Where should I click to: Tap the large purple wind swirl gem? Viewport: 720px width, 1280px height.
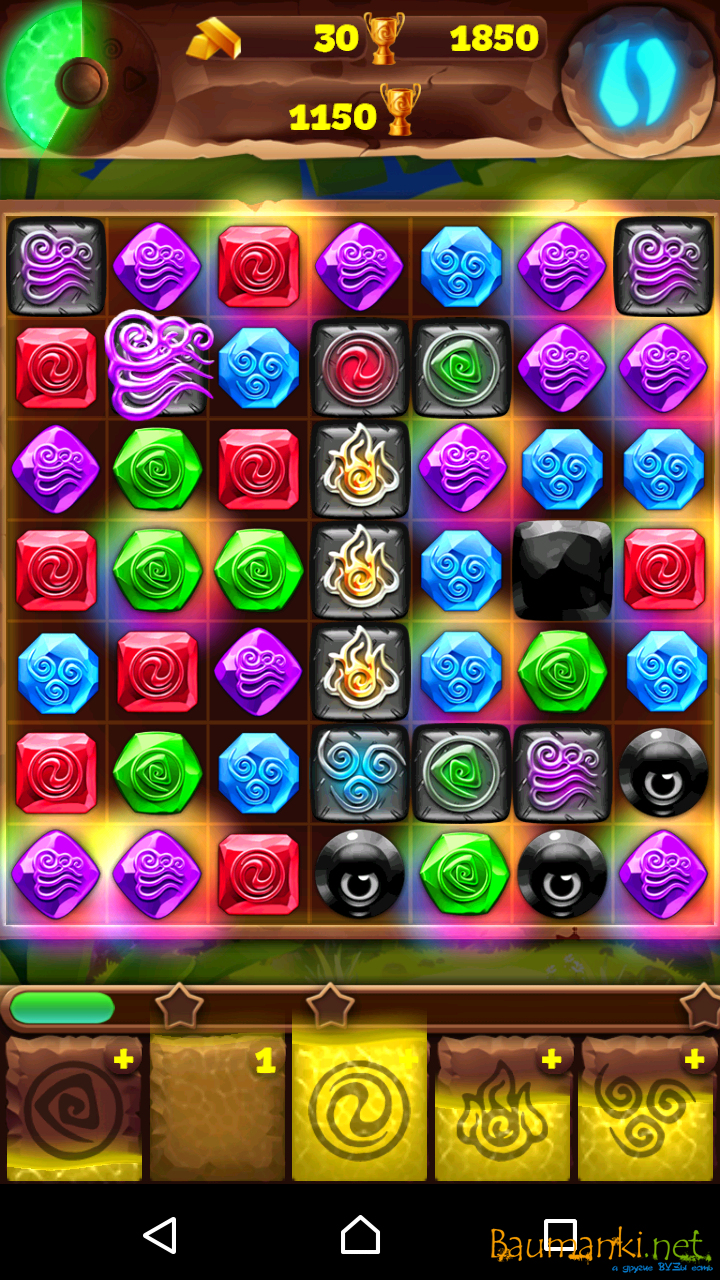(160, 364)
